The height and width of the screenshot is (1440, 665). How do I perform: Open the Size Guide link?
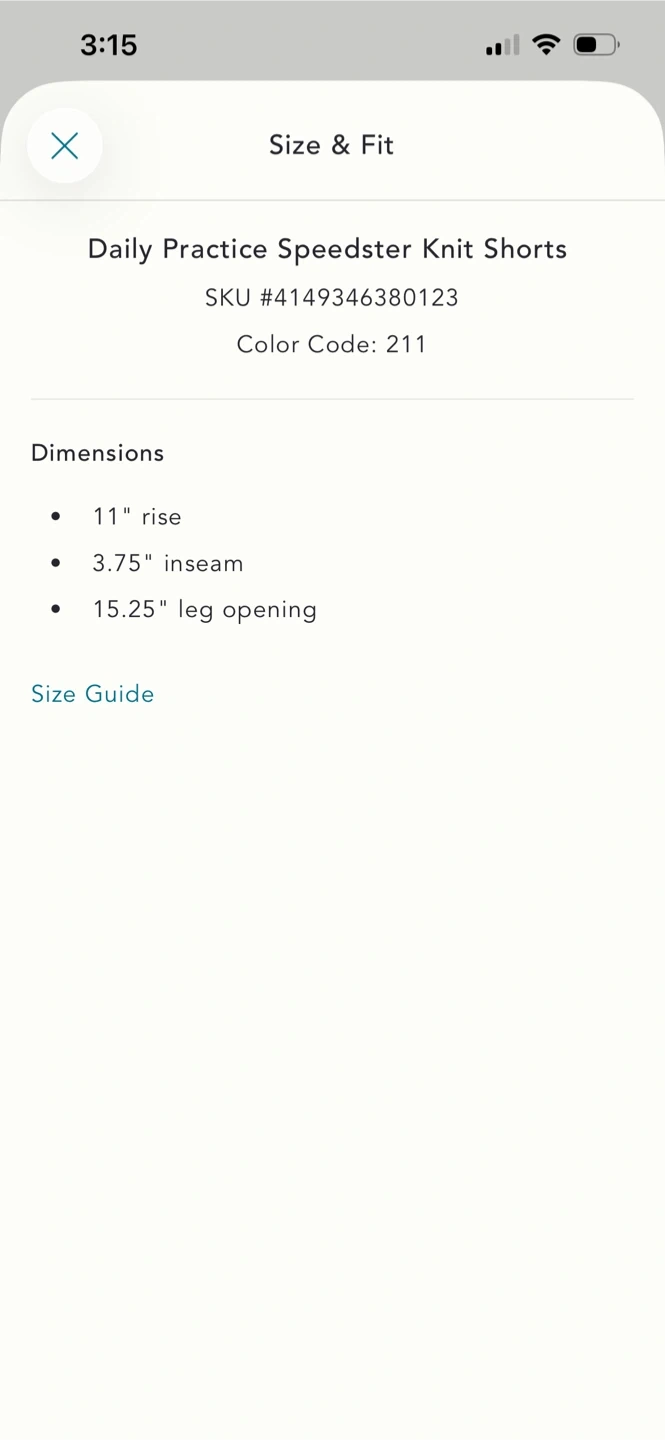point(93,694)
